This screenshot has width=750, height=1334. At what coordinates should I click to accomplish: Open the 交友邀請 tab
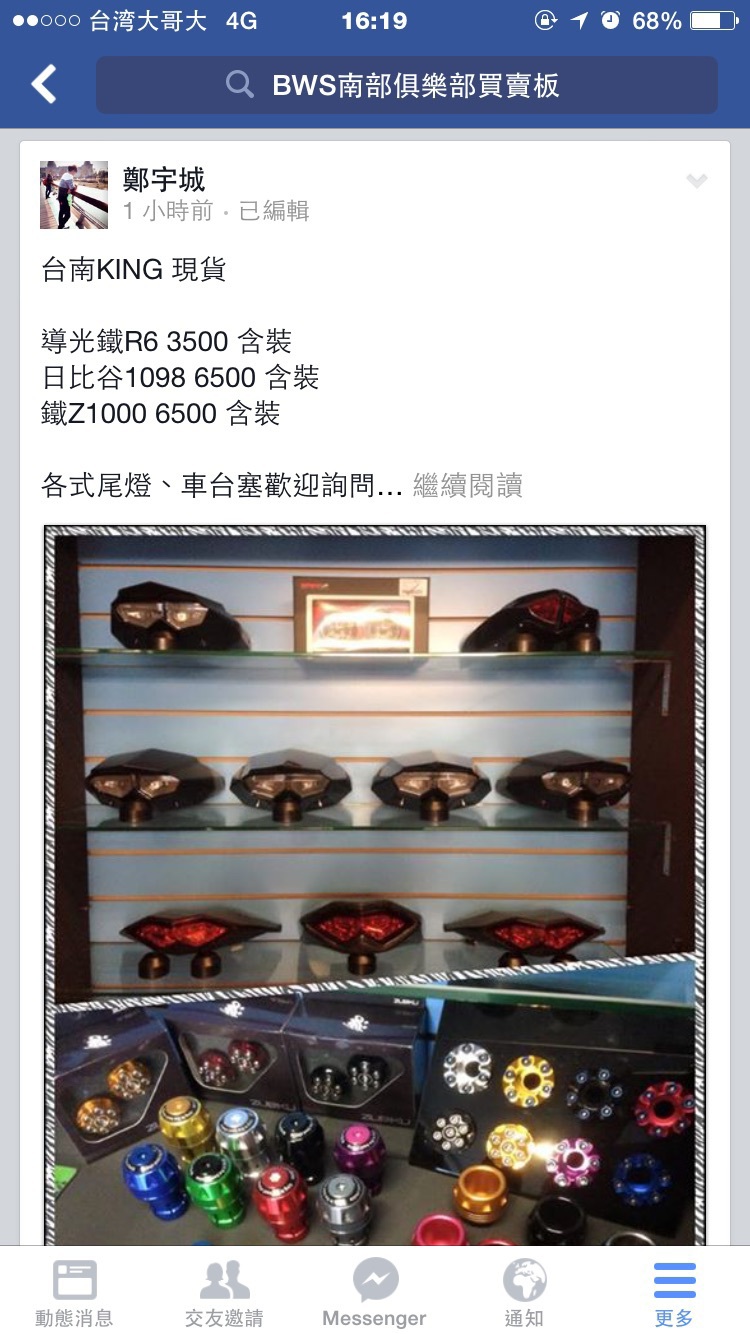click(x=224, y=1292)
